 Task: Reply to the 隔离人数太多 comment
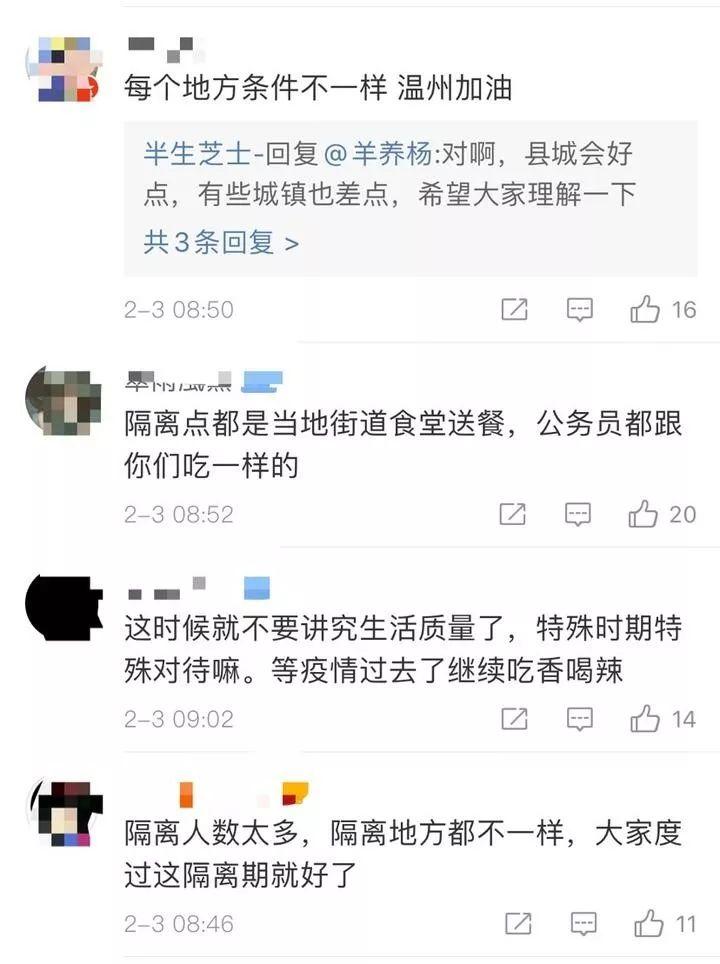583,923
